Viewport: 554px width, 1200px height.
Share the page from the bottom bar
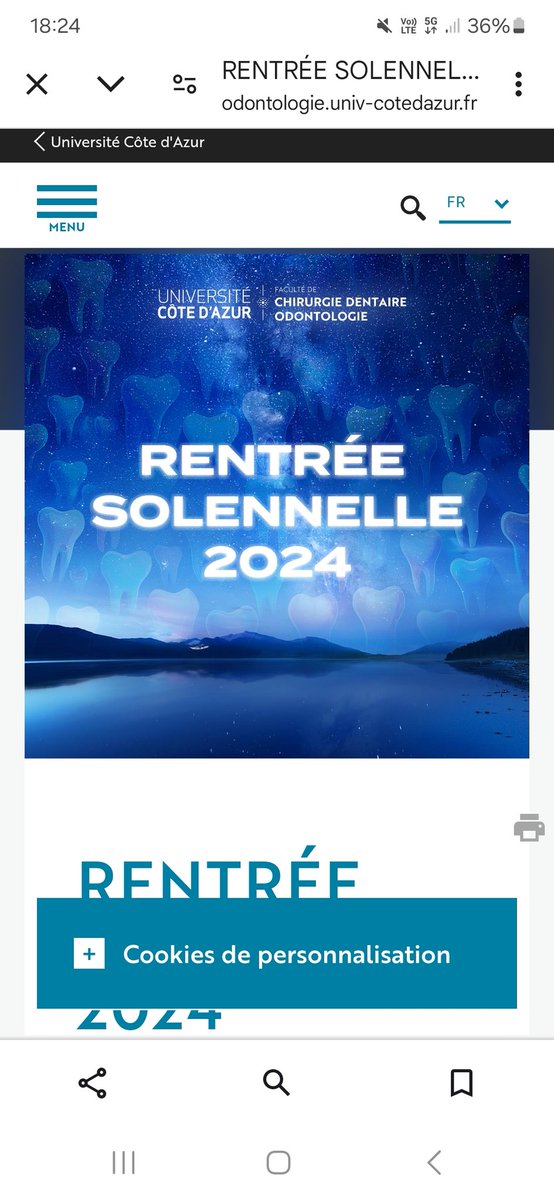pos(92,1082)
